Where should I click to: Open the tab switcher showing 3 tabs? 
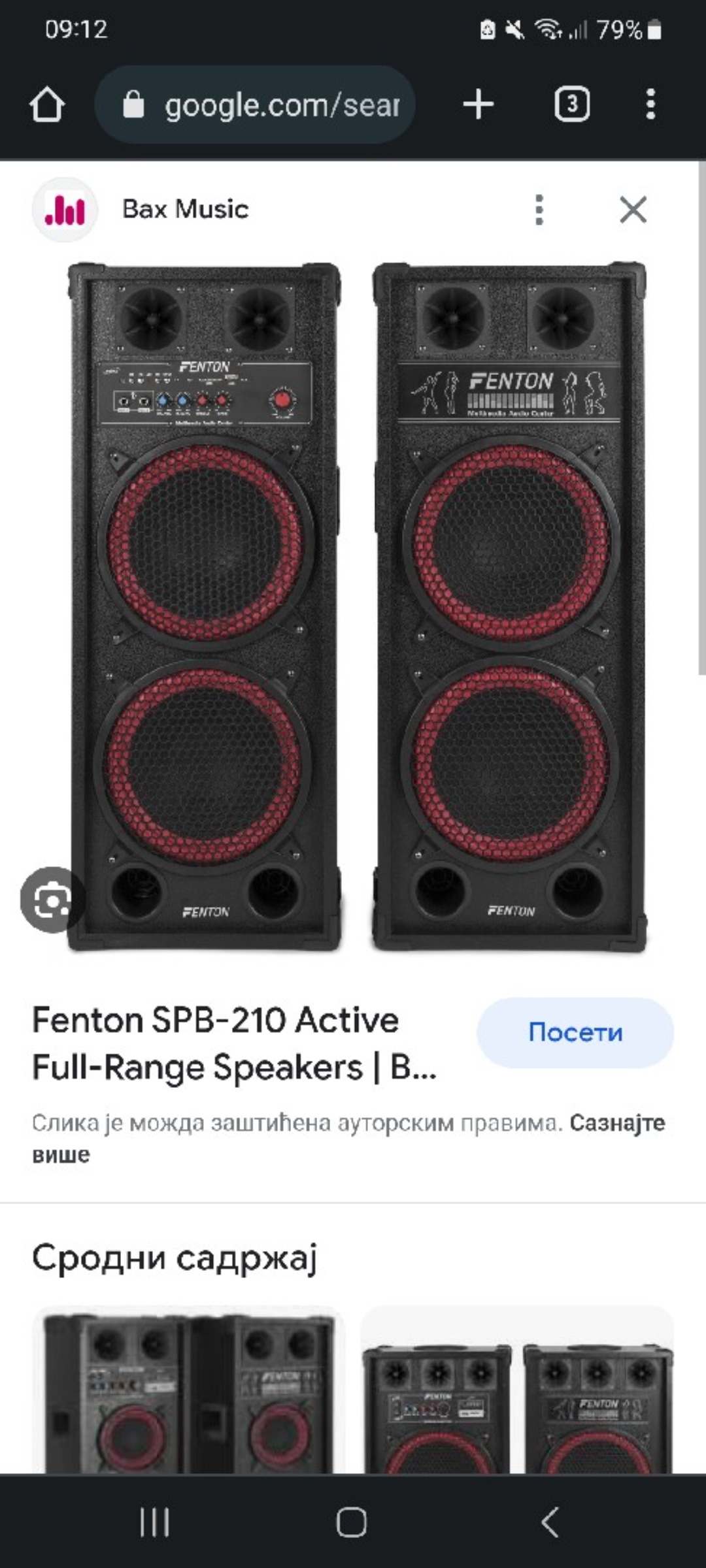[x=572, y=105]
